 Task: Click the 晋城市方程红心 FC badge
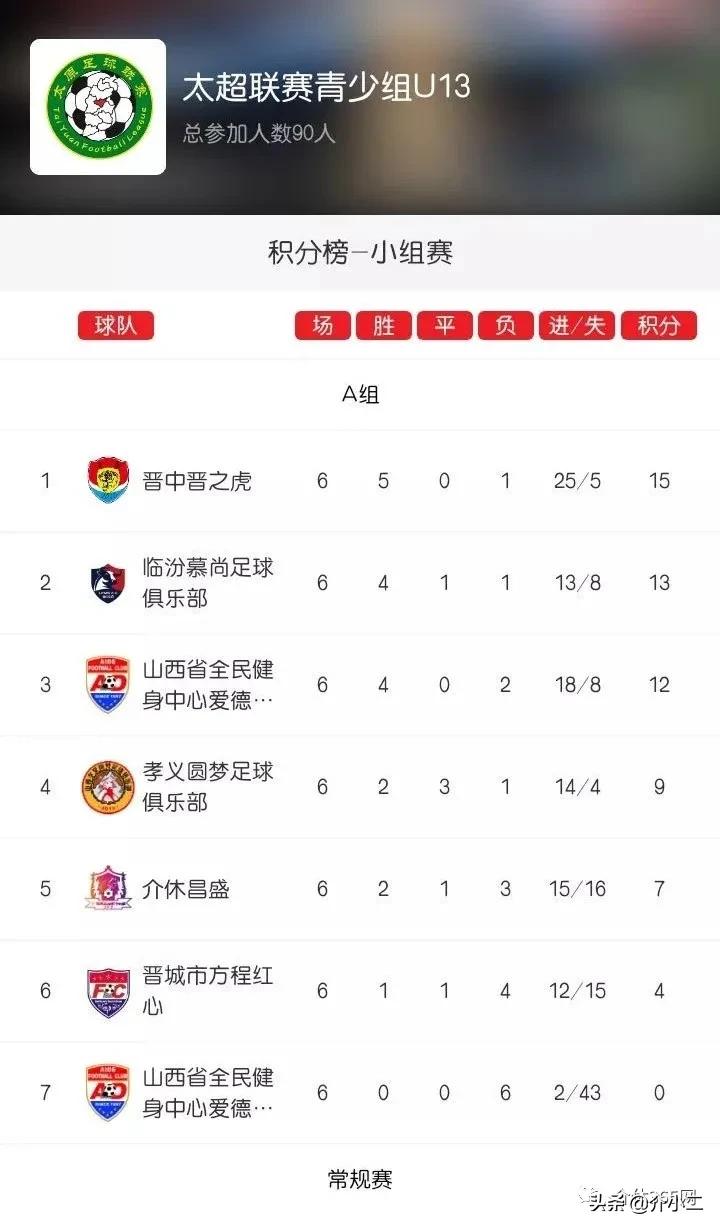tap(109, 991)
